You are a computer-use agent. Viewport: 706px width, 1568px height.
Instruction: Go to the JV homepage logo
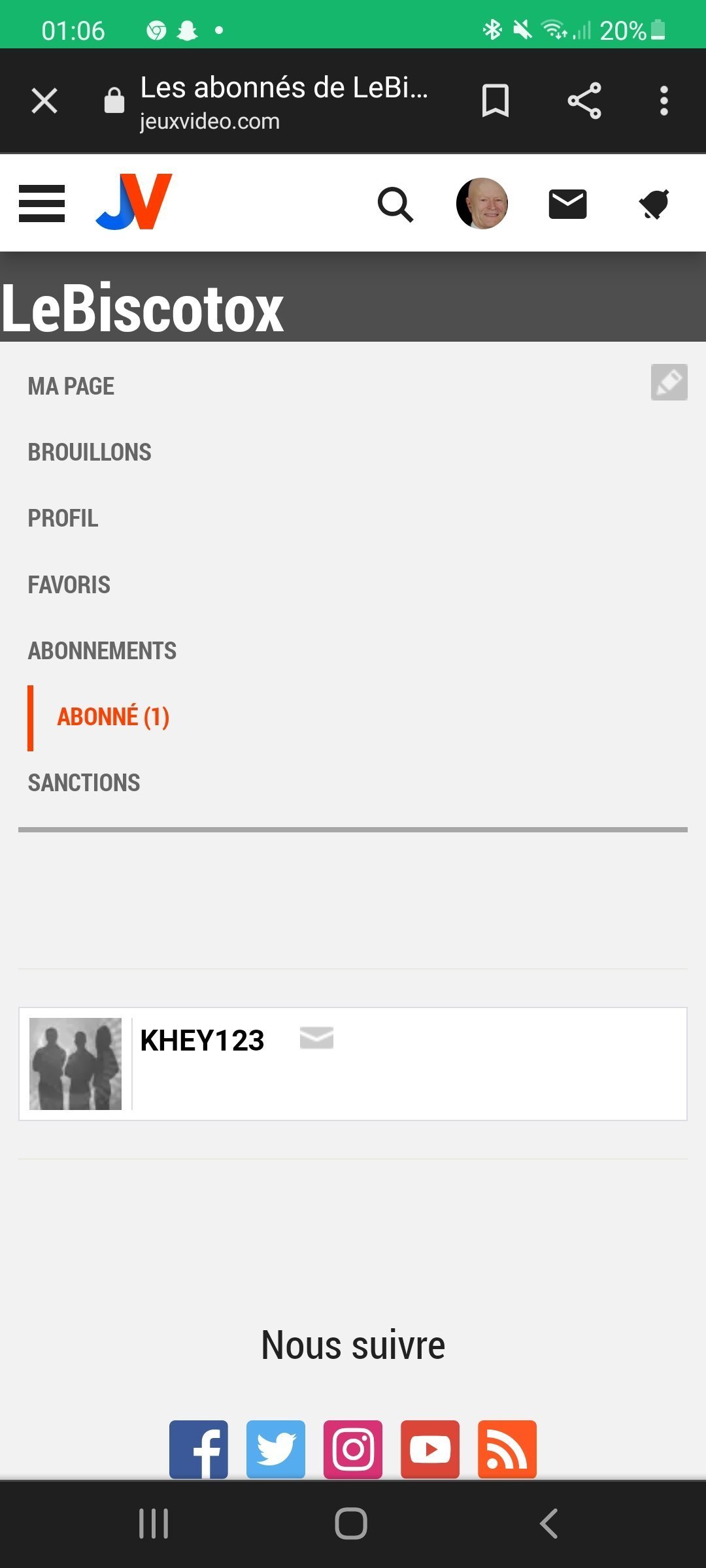coord(134,202)
